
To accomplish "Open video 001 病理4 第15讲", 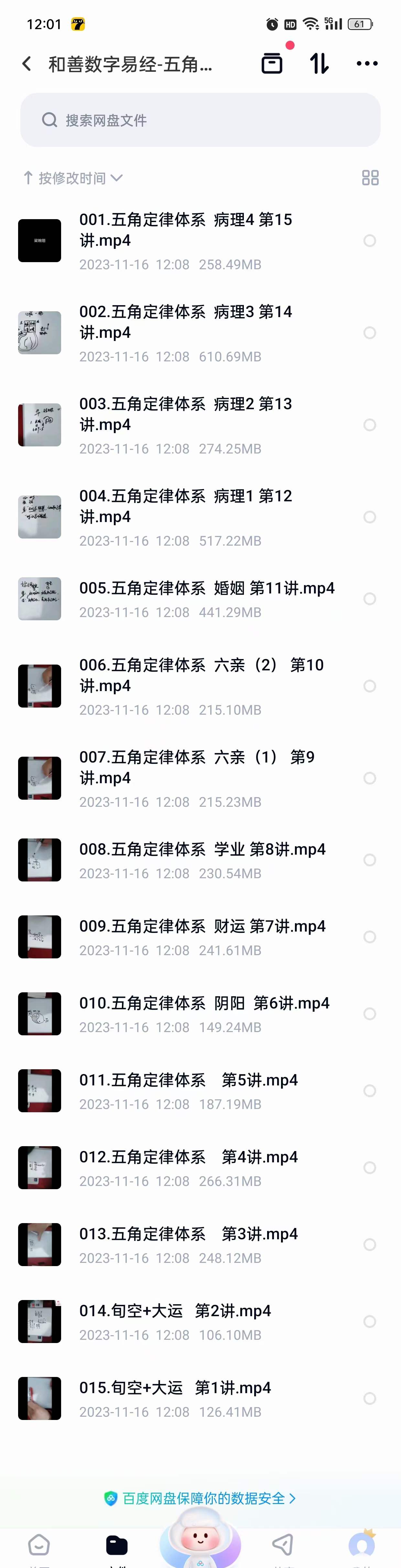I will point(186,230).
